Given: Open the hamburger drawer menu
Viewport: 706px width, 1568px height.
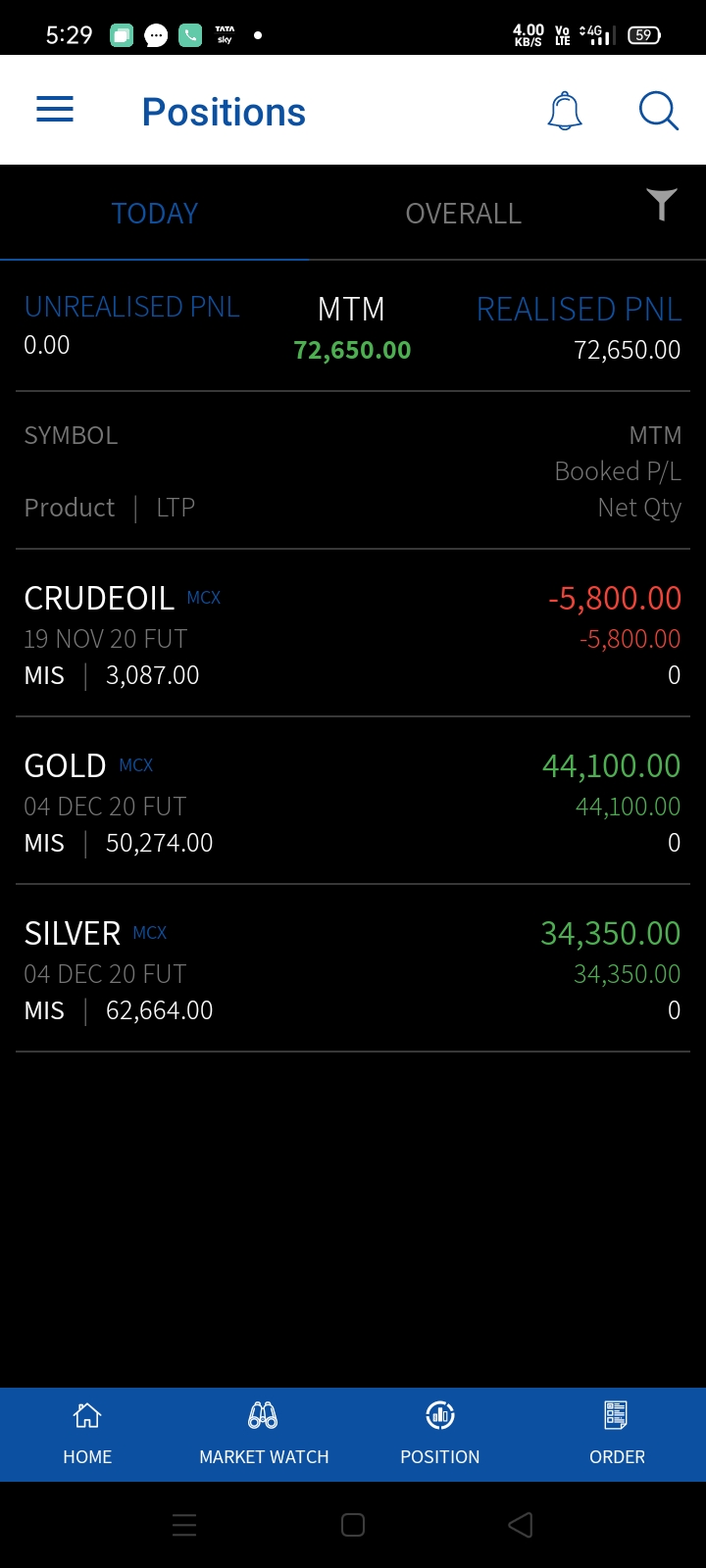Looking at the screenshot, I should tap(55, 110).
